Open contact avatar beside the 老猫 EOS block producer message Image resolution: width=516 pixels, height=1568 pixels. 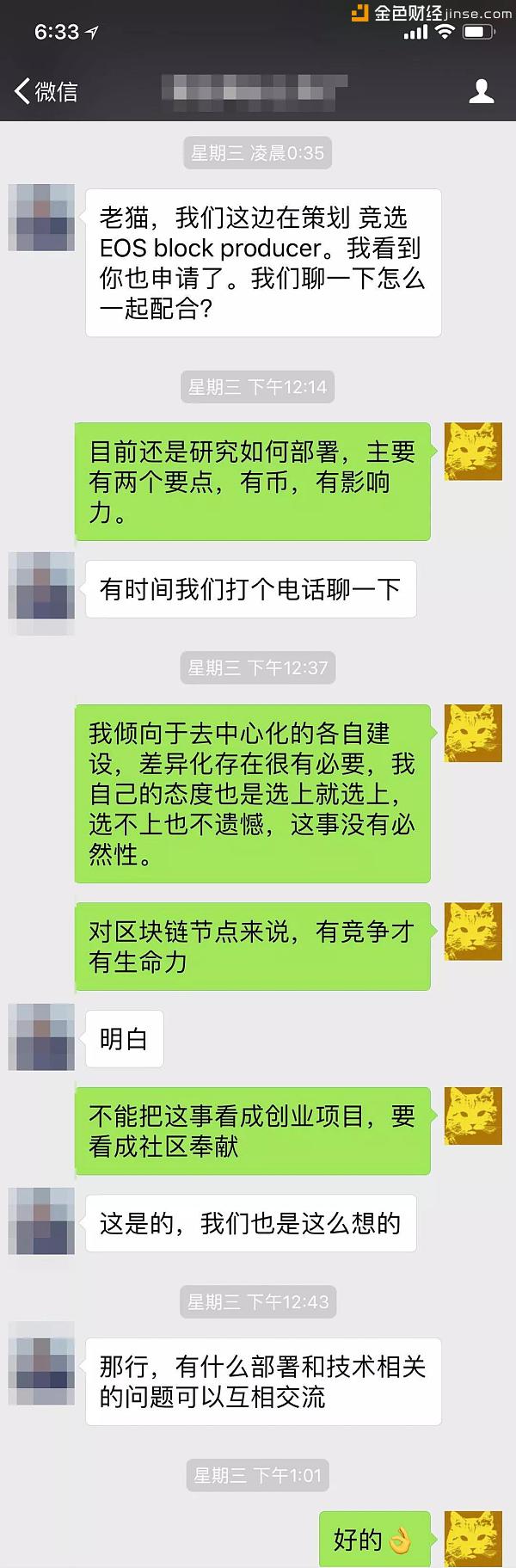coord(41,218)
